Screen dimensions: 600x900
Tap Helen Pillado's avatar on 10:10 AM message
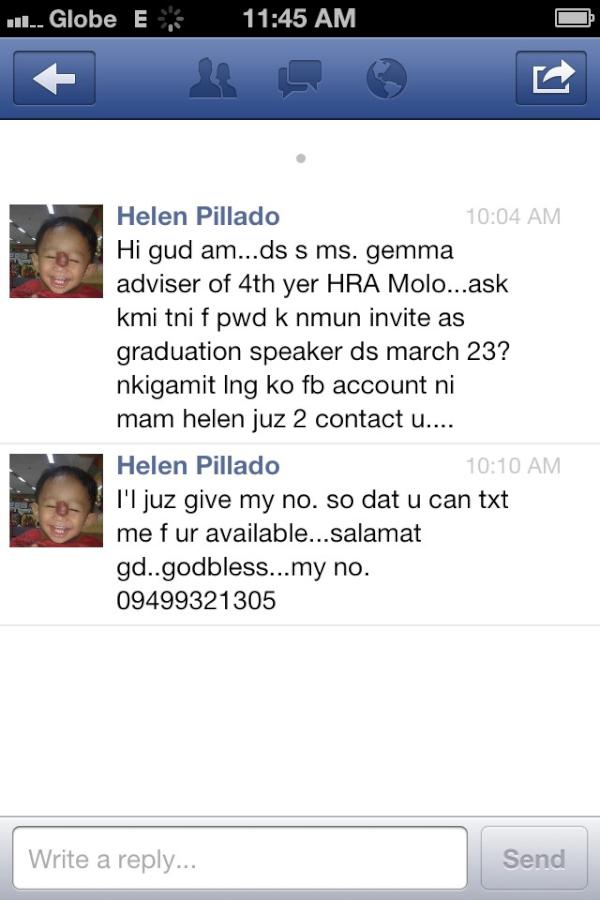[56, 500]
